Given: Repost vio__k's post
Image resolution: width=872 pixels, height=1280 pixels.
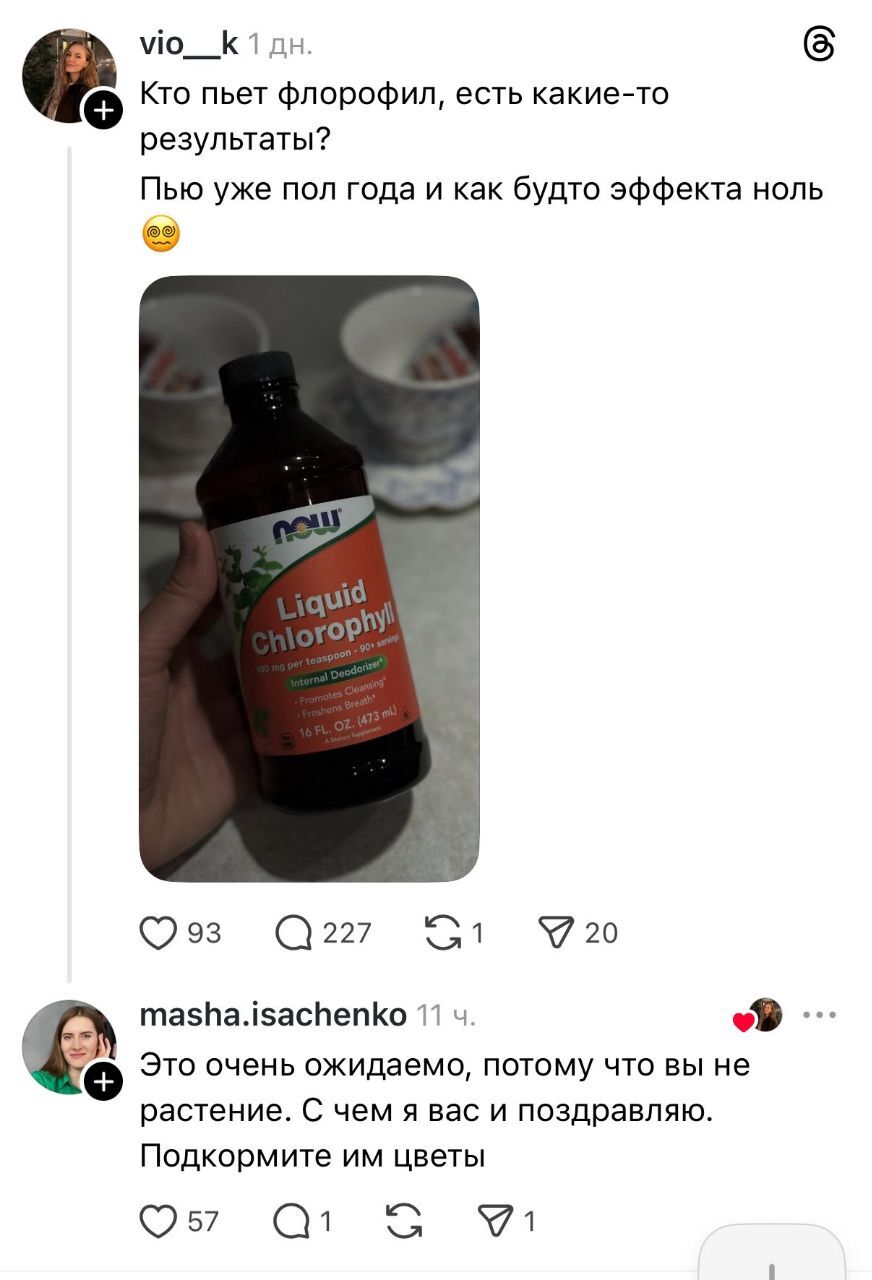Looking at the screenshot, I should (439, 933).
